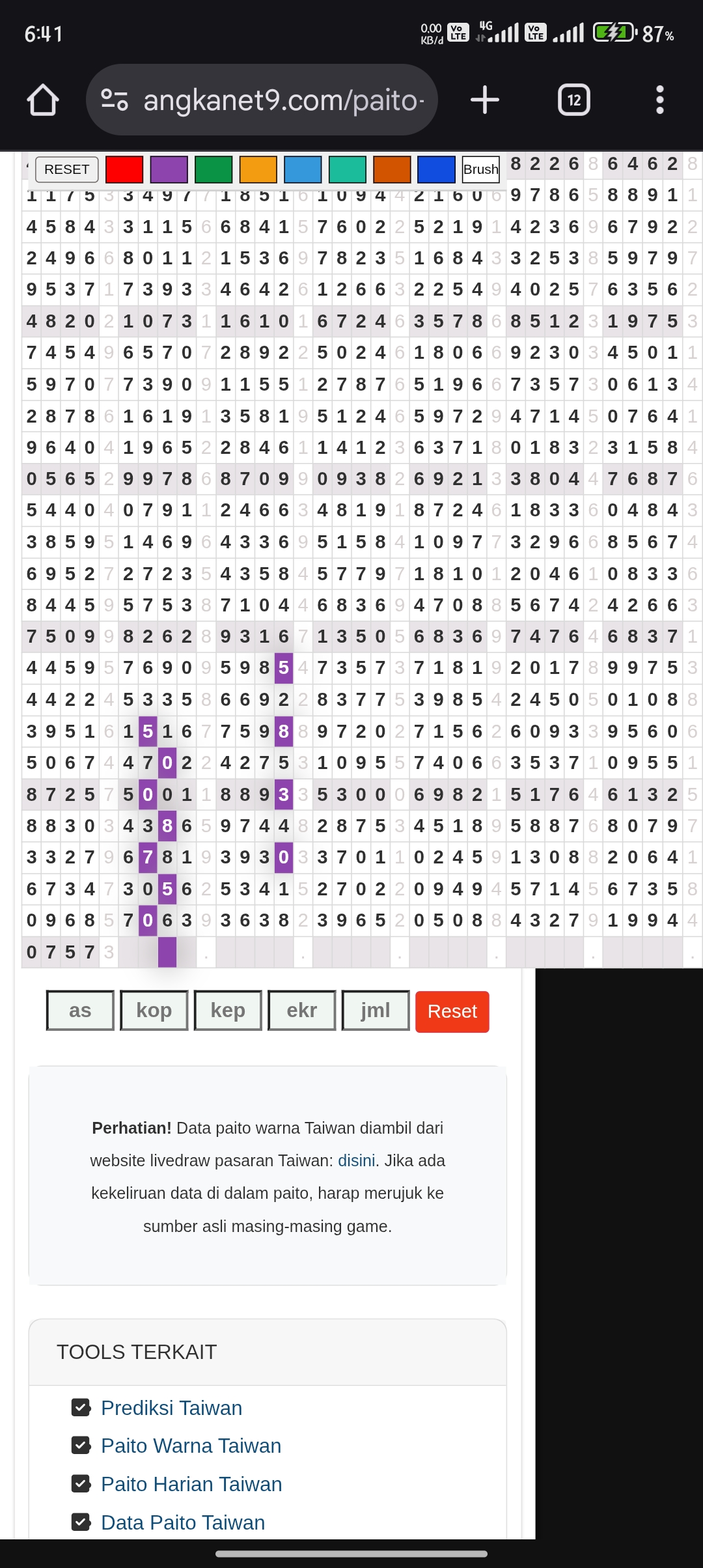This screenshot has height=1568, width=703.
Task: Tap the "kop" filter button
Action: (x=154, y=1011)
